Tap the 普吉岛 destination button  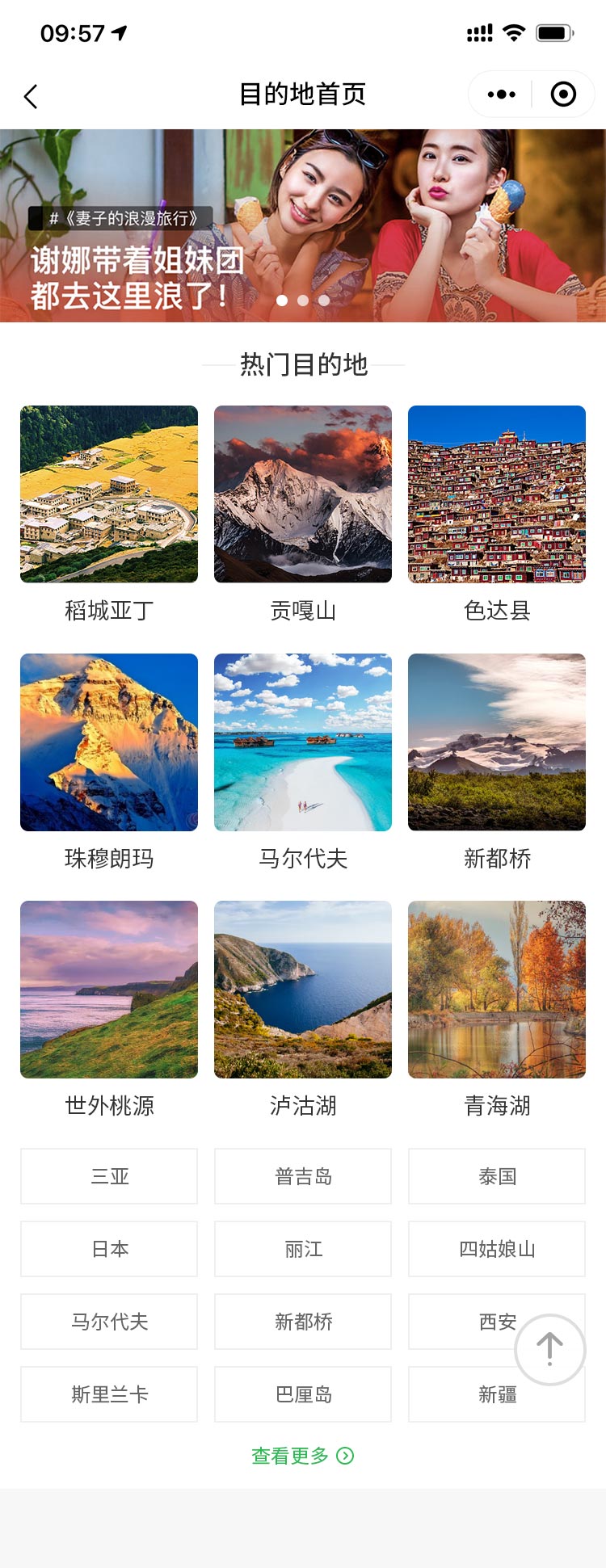pos(303,1176)
